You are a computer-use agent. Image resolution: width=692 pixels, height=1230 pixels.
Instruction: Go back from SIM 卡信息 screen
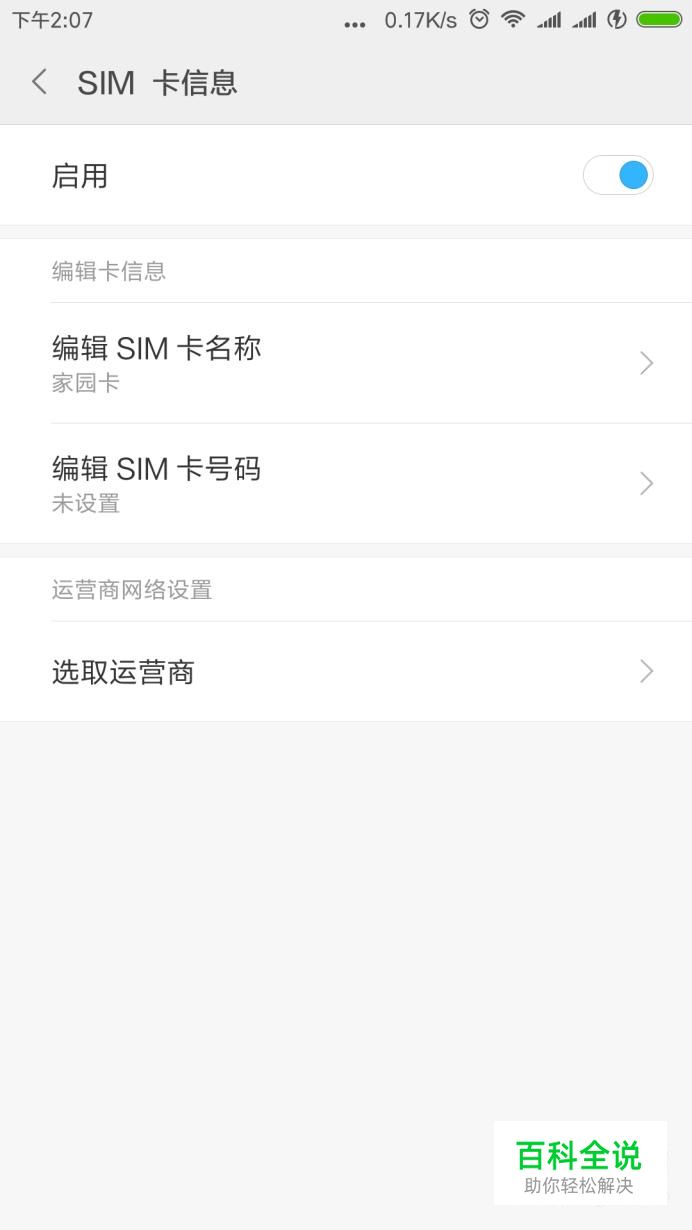(x=39, y=82)
